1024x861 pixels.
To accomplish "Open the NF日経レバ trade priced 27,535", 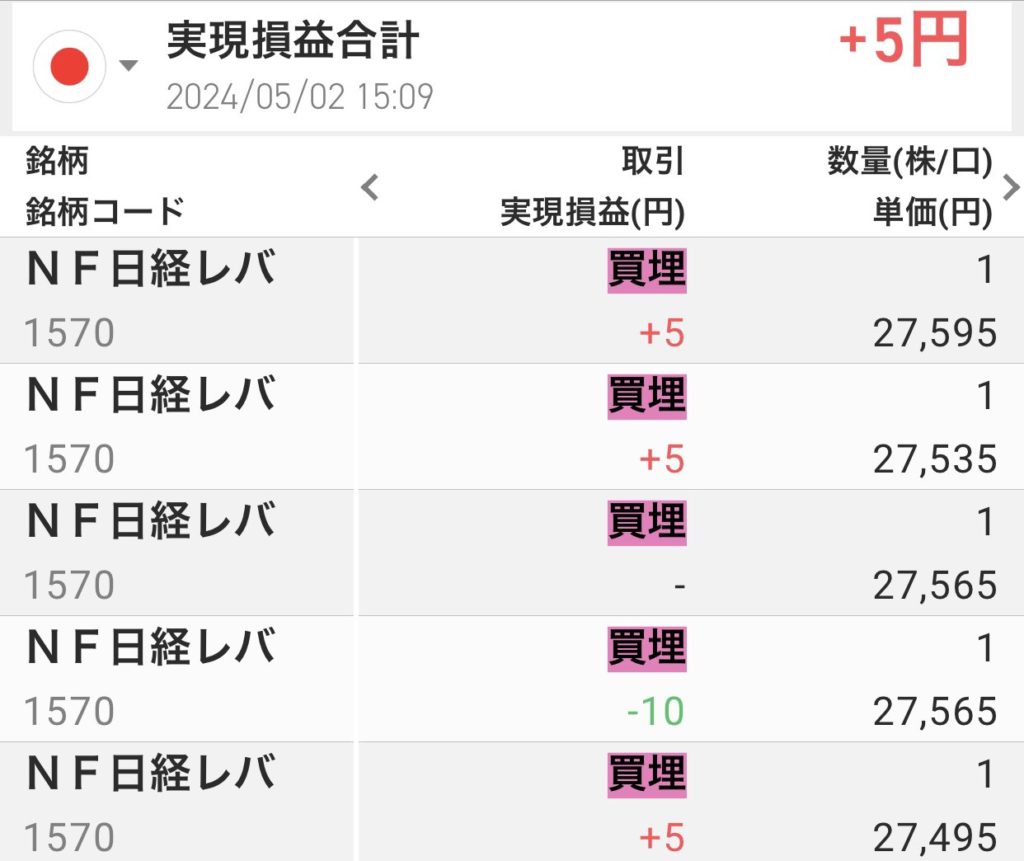I will 510,427.
